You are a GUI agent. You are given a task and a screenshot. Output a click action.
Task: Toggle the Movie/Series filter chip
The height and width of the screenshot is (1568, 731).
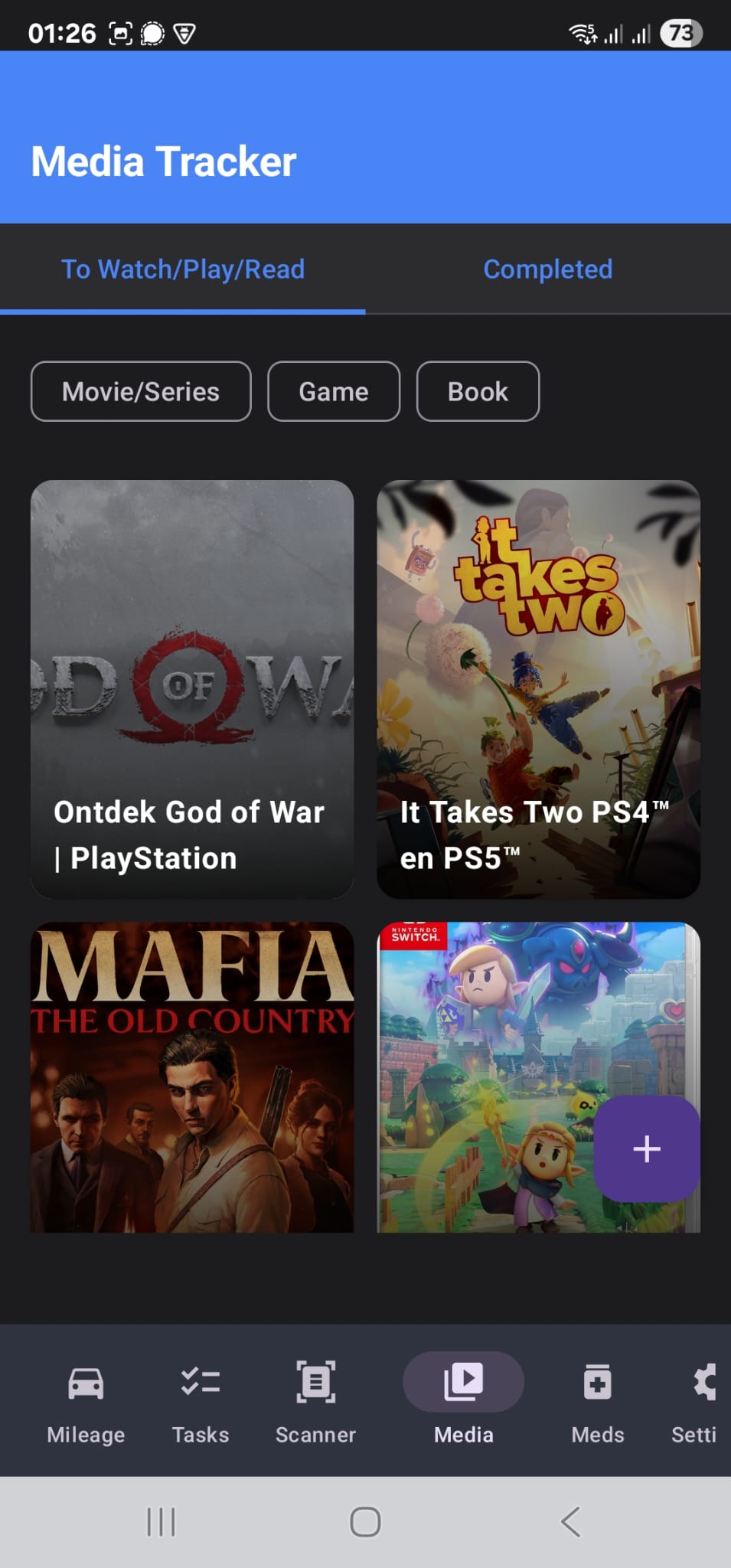pos(140,391)
